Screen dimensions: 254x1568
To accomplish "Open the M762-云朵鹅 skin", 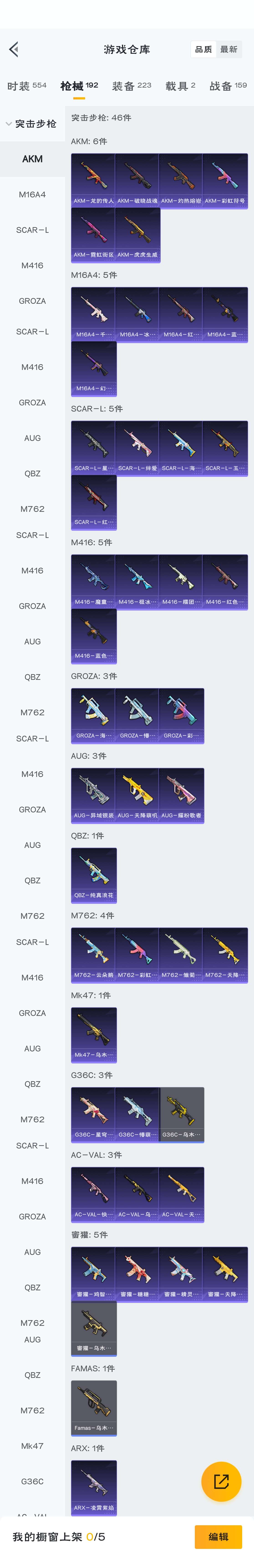I will [93, 955].
